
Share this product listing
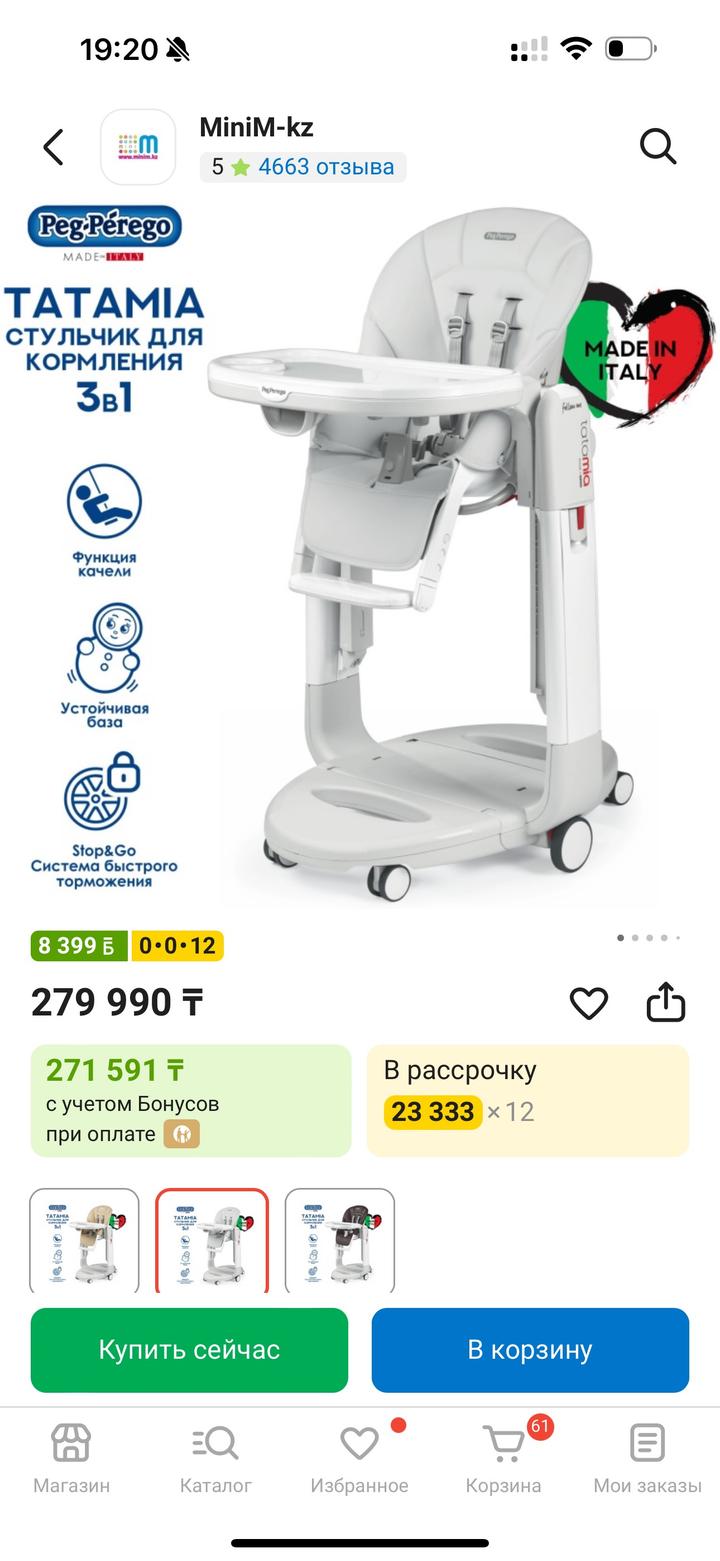(665, 1003)
